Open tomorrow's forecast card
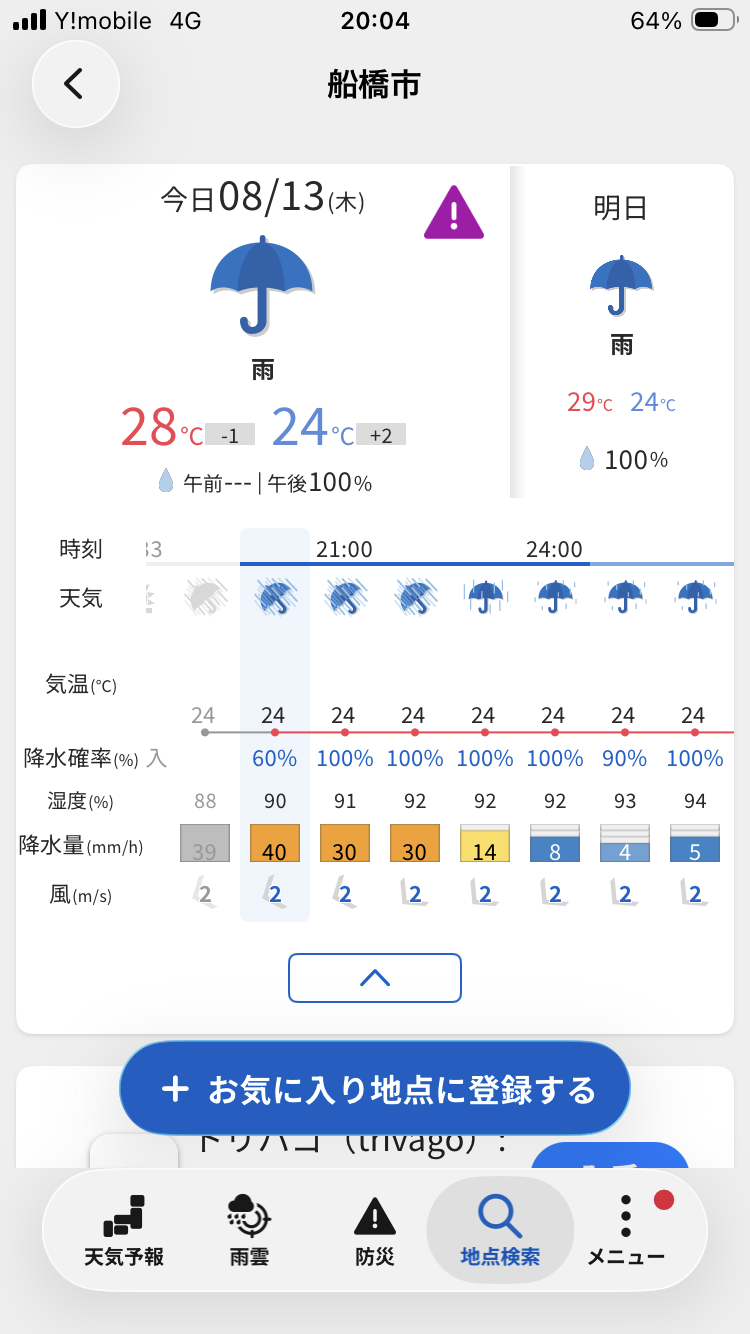 (623, 331)
